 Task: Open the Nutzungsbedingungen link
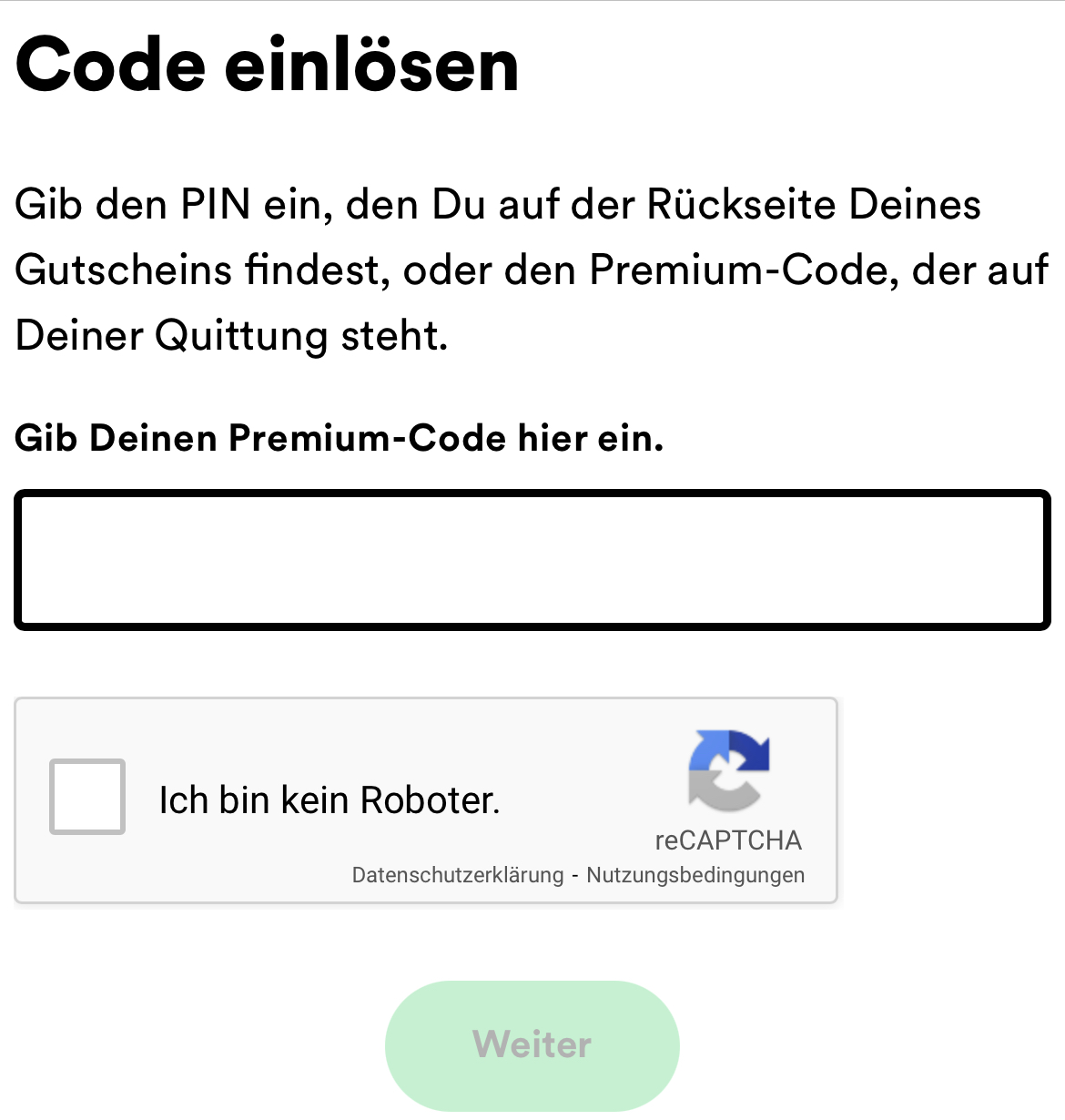[x=695, y=875]
